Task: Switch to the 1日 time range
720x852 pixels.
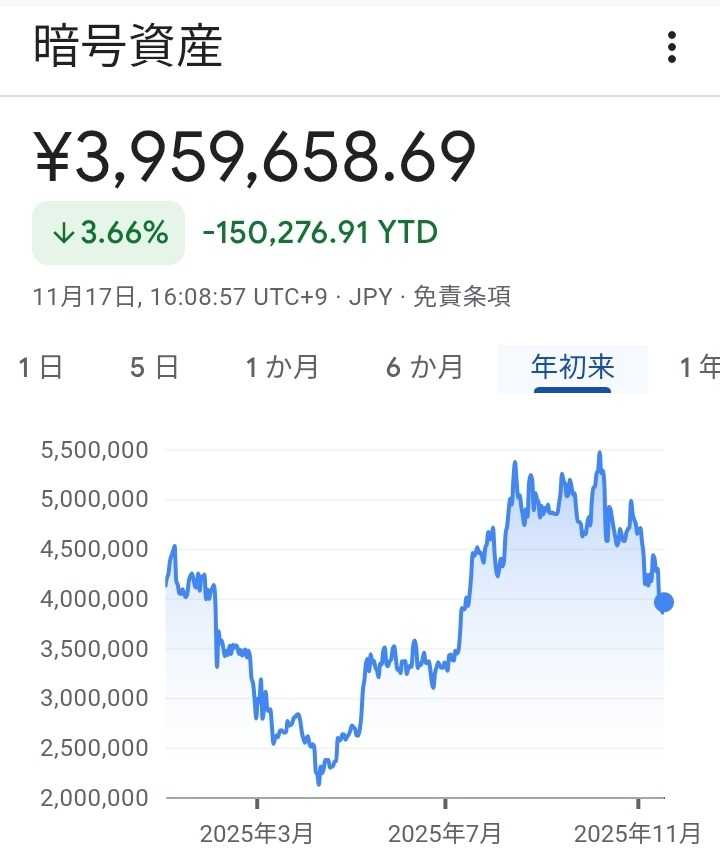Action: point(40,368)
